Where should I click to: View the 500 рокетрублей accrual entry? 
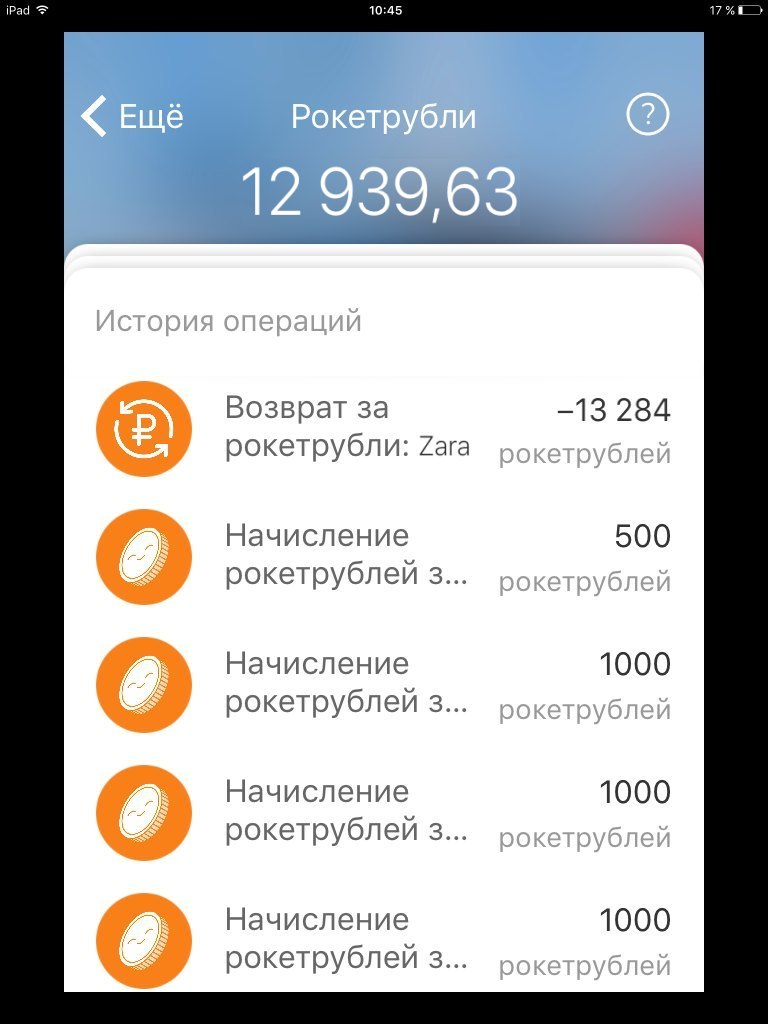pyautogui.click(x=384, y=556)
